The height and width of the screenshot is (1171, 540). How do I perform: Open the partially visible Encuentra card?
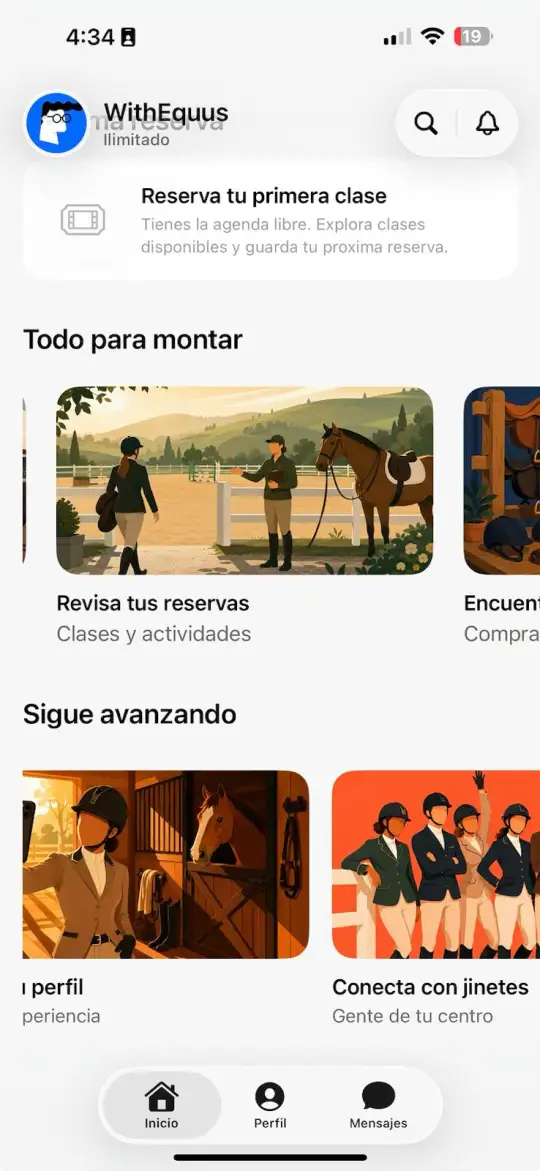click(502, 515)
